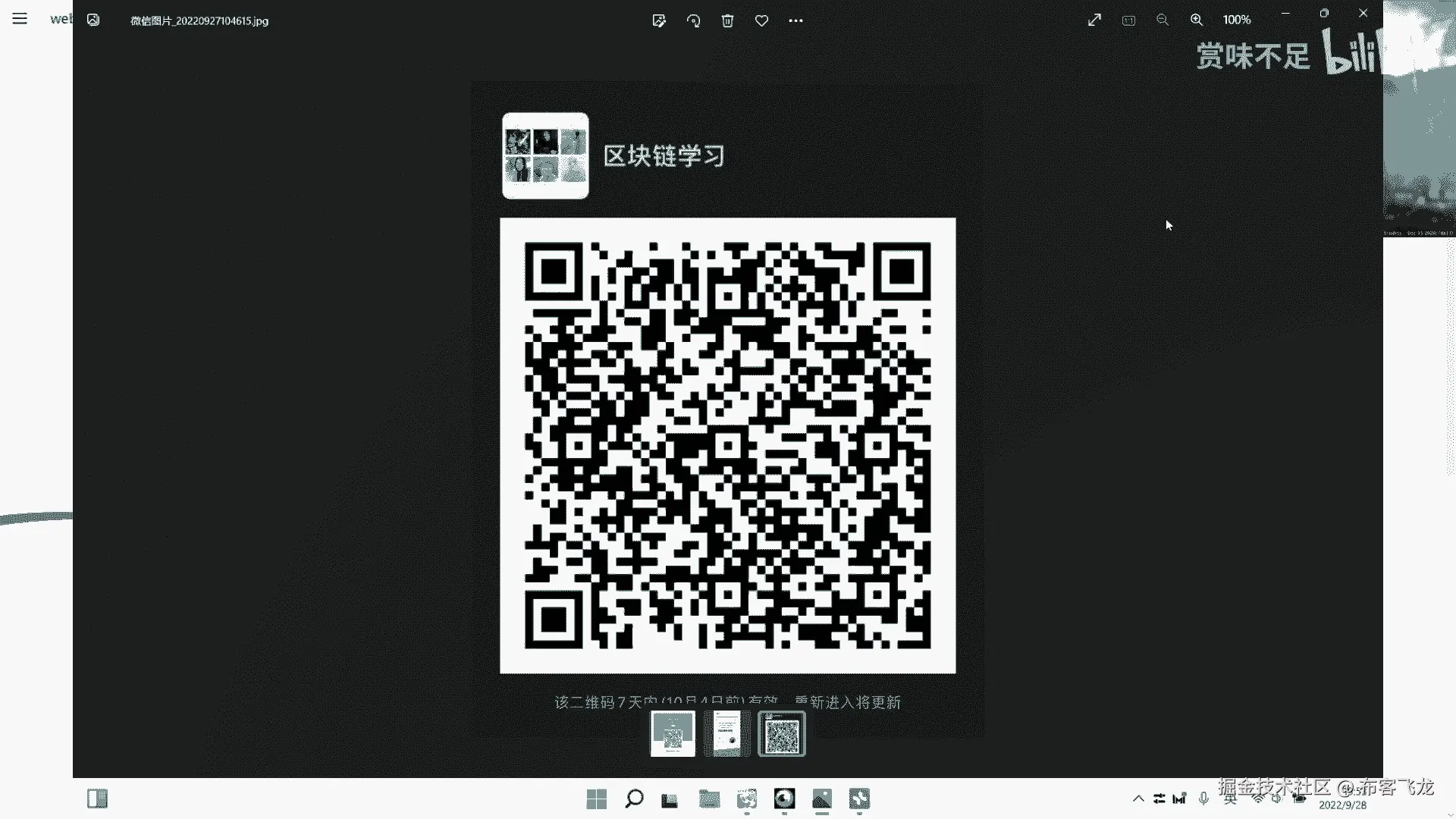The height and width of the screenshot is (819, 1456).
Task: Zoom out of the image
Action: coord(1163,20)
